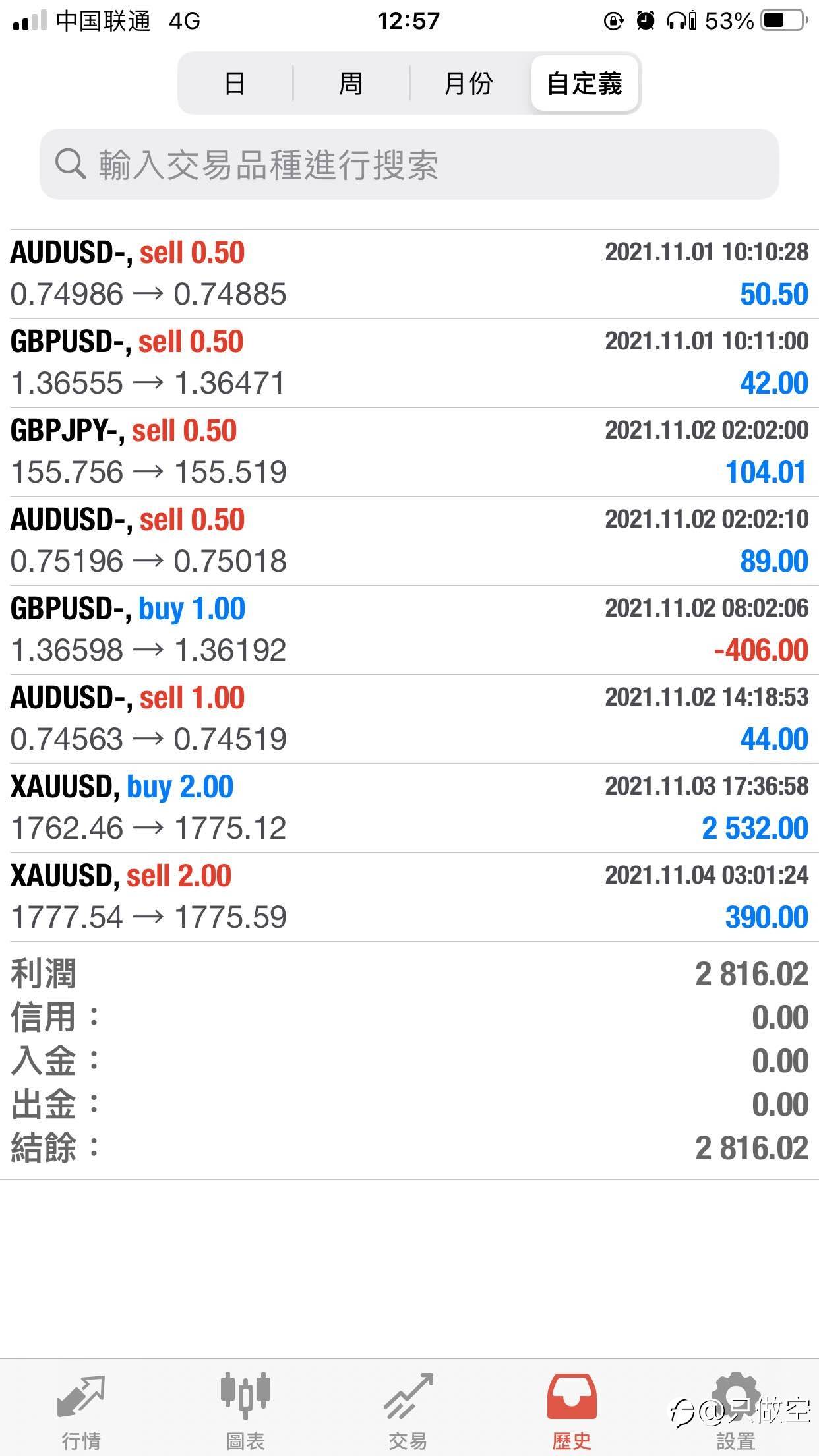This screenshot has height=1456, width=819.
Task: Tap the symbol search field
Action: click(x=409, y=164)
